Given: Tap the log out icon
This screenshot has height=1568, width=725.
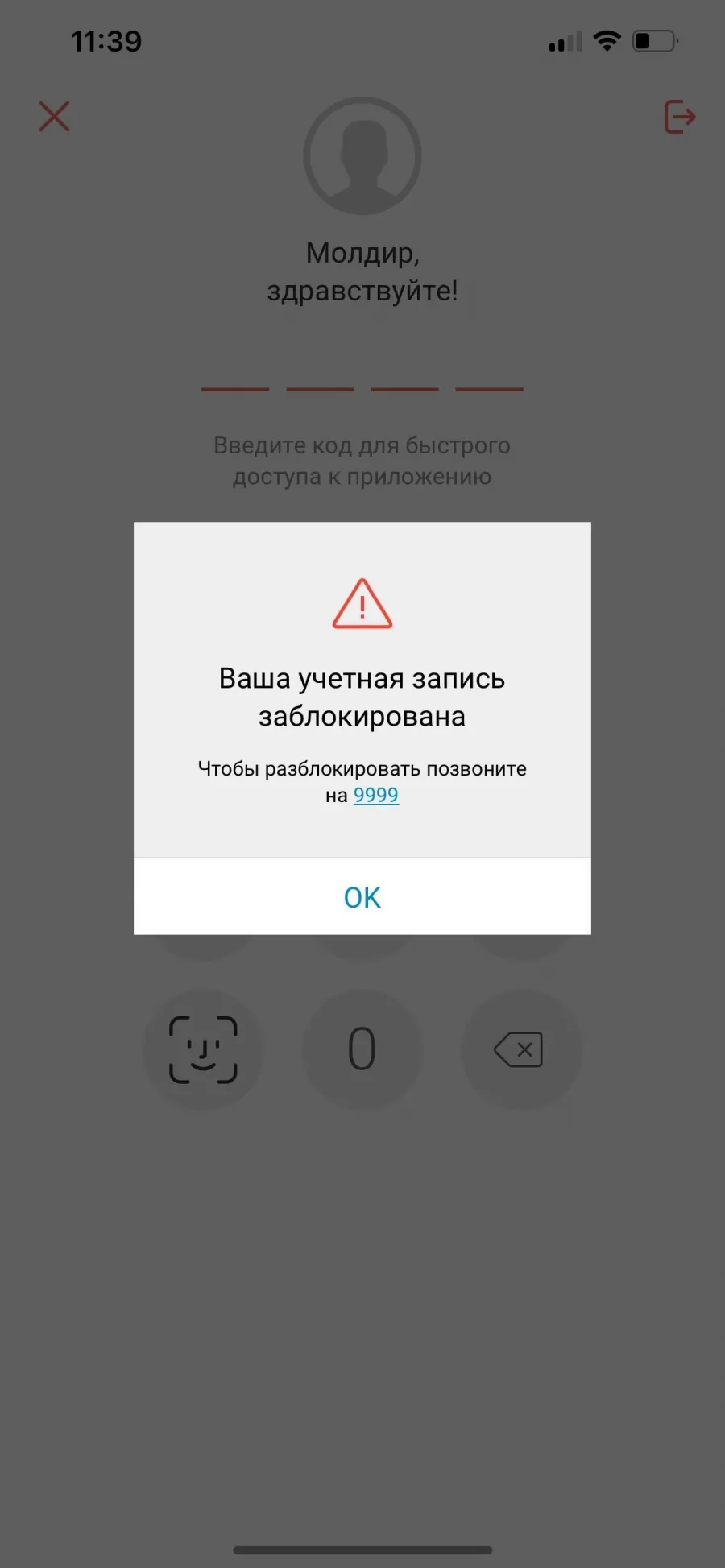Looking at the screenshot, I should [679, 117].
